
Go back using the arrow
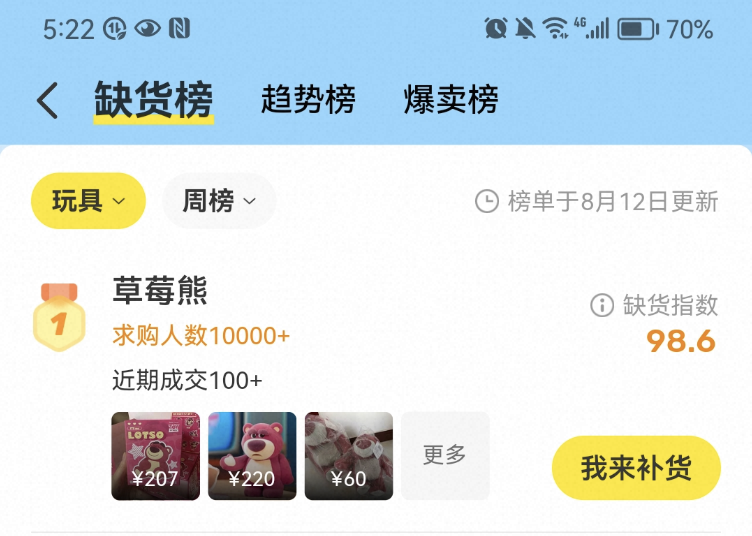(x=47, y=101)
